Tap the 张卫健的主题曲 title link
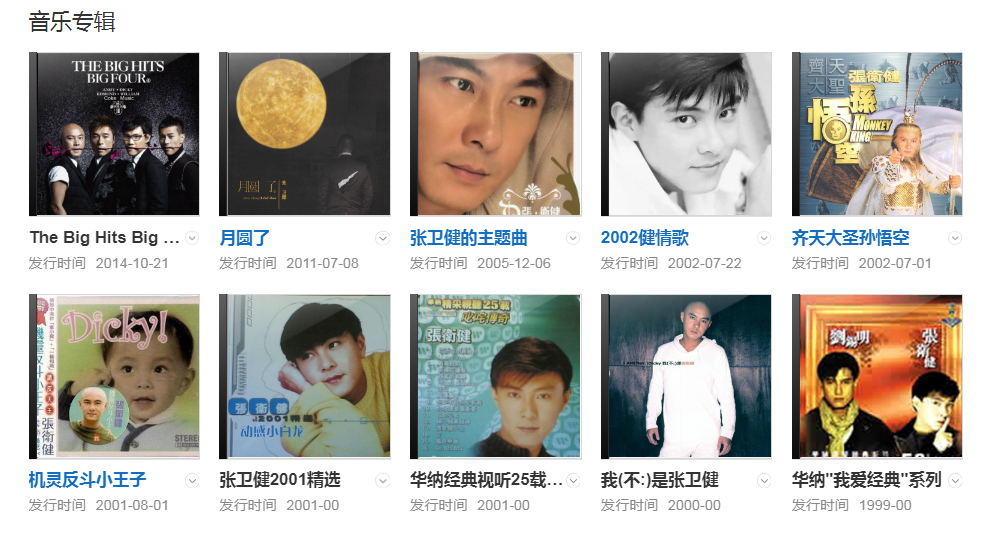 click(x=468, y=238)
